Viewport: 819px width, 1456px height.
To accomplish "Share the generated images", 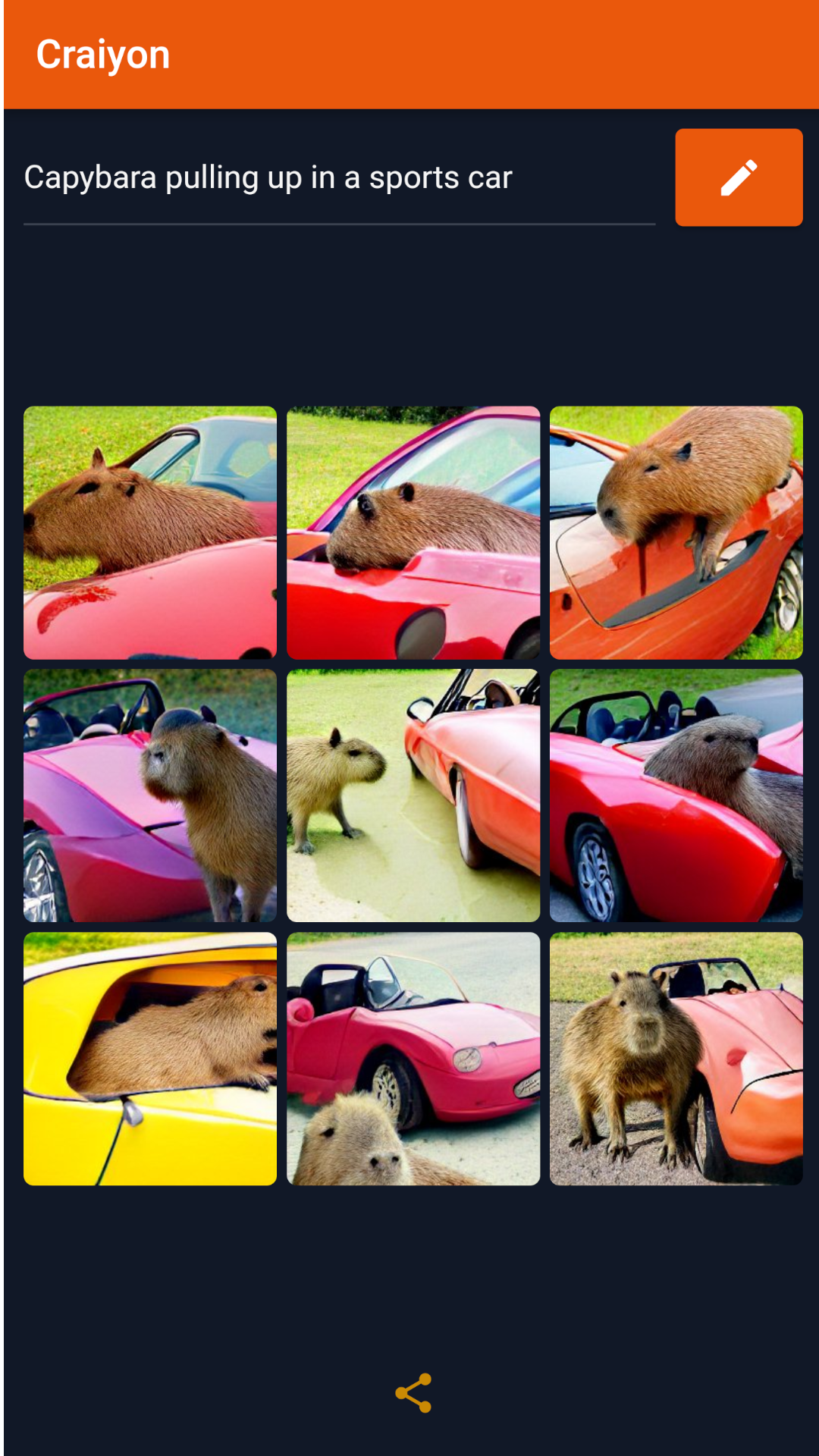I will [x=413, y=1393].
